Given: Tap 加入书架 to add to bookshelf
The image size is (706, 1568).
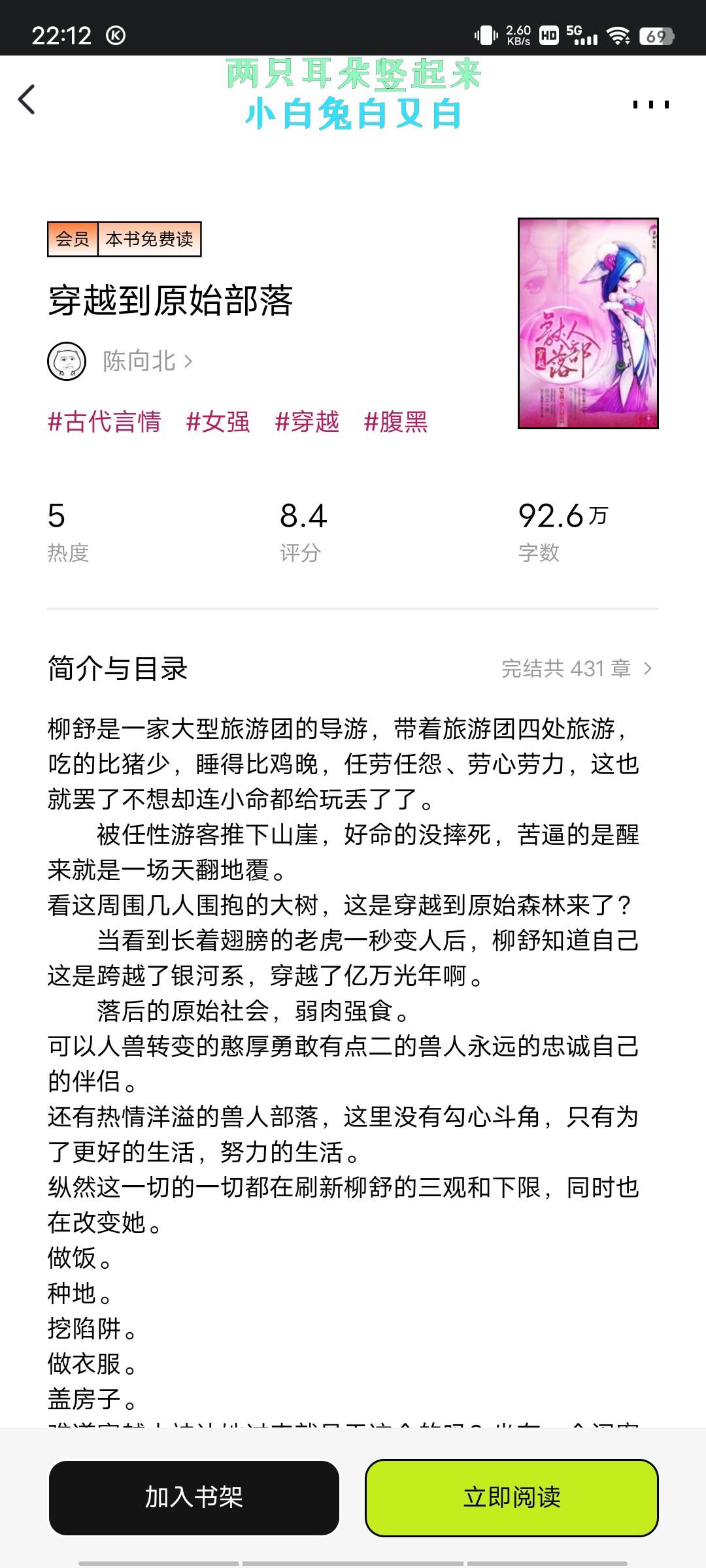Looking at the screenshot, I should pyautogui.click(x=194, y=1497).
